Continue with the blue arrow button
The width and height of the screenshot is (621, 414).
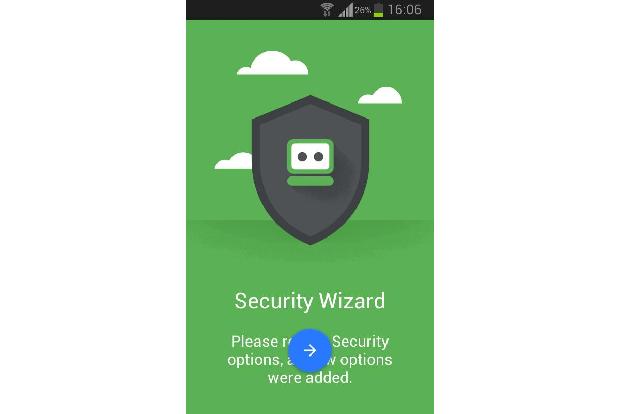310,350
